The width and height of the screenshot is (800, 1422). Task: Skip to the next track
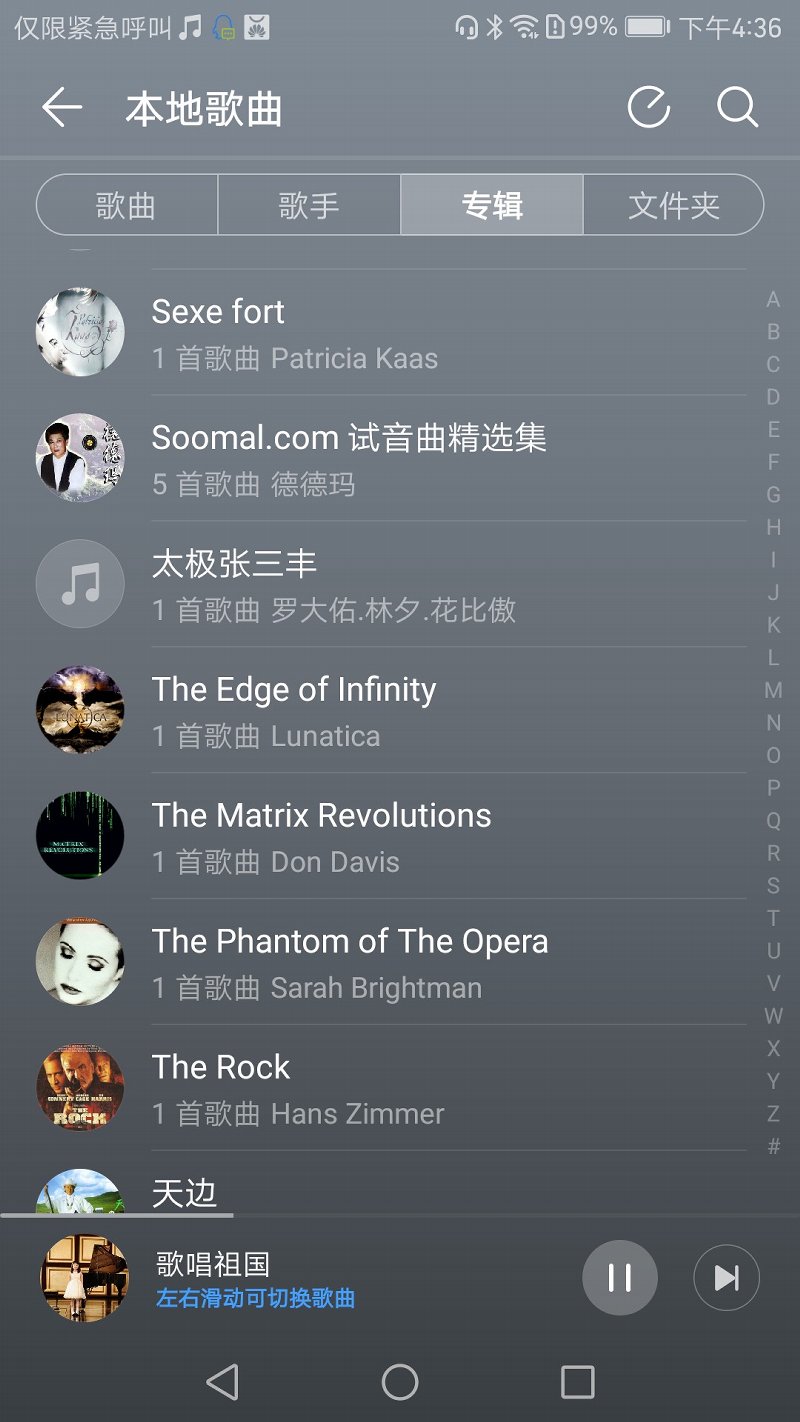(726, 1277)
